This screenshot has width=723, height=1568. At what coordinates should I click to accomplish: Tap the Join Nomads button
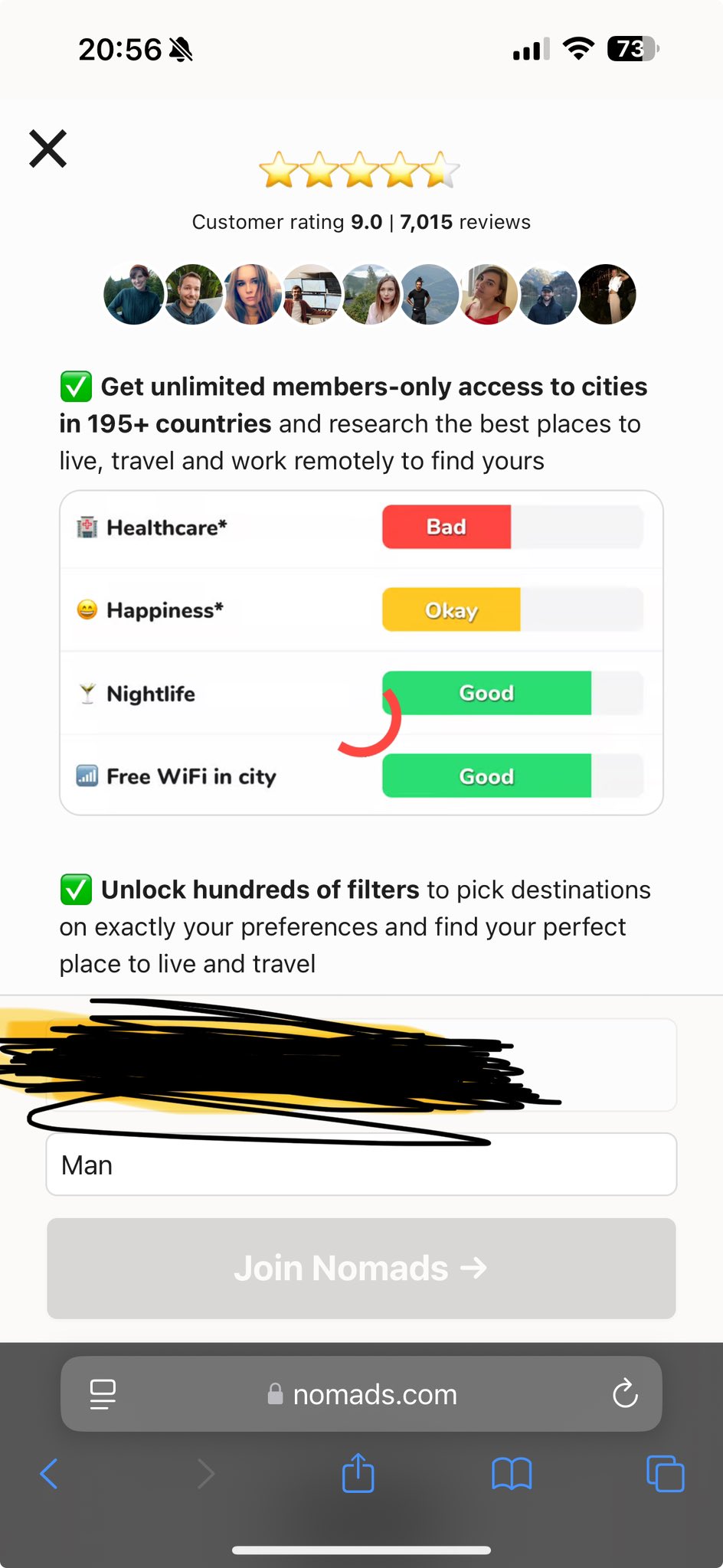[361, 1268]
